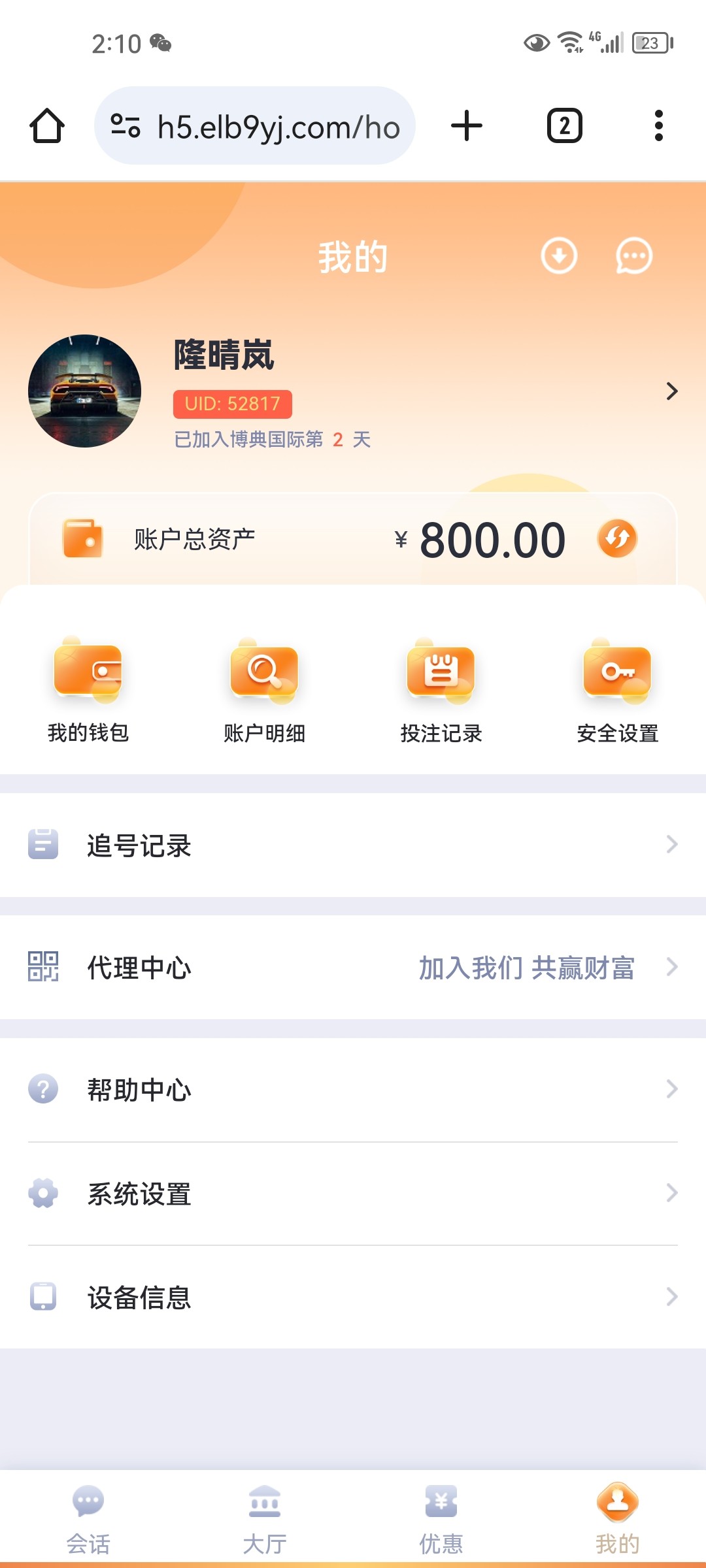706x1568 pixels.
Task: Open 安全设置 security settings
Action: coord(618,689)
